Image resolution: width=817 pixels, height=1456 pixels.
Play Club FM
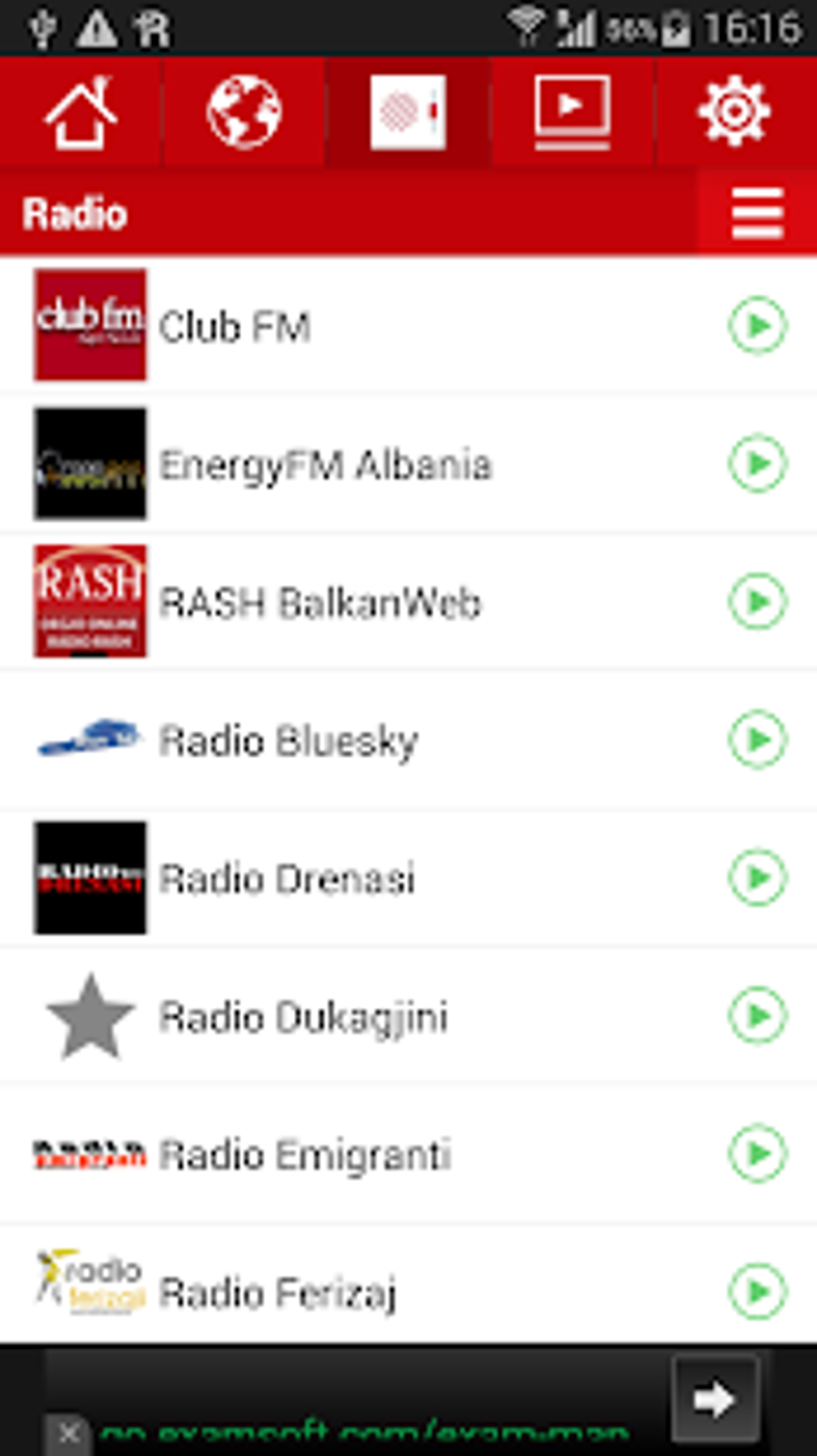point(757,325)
